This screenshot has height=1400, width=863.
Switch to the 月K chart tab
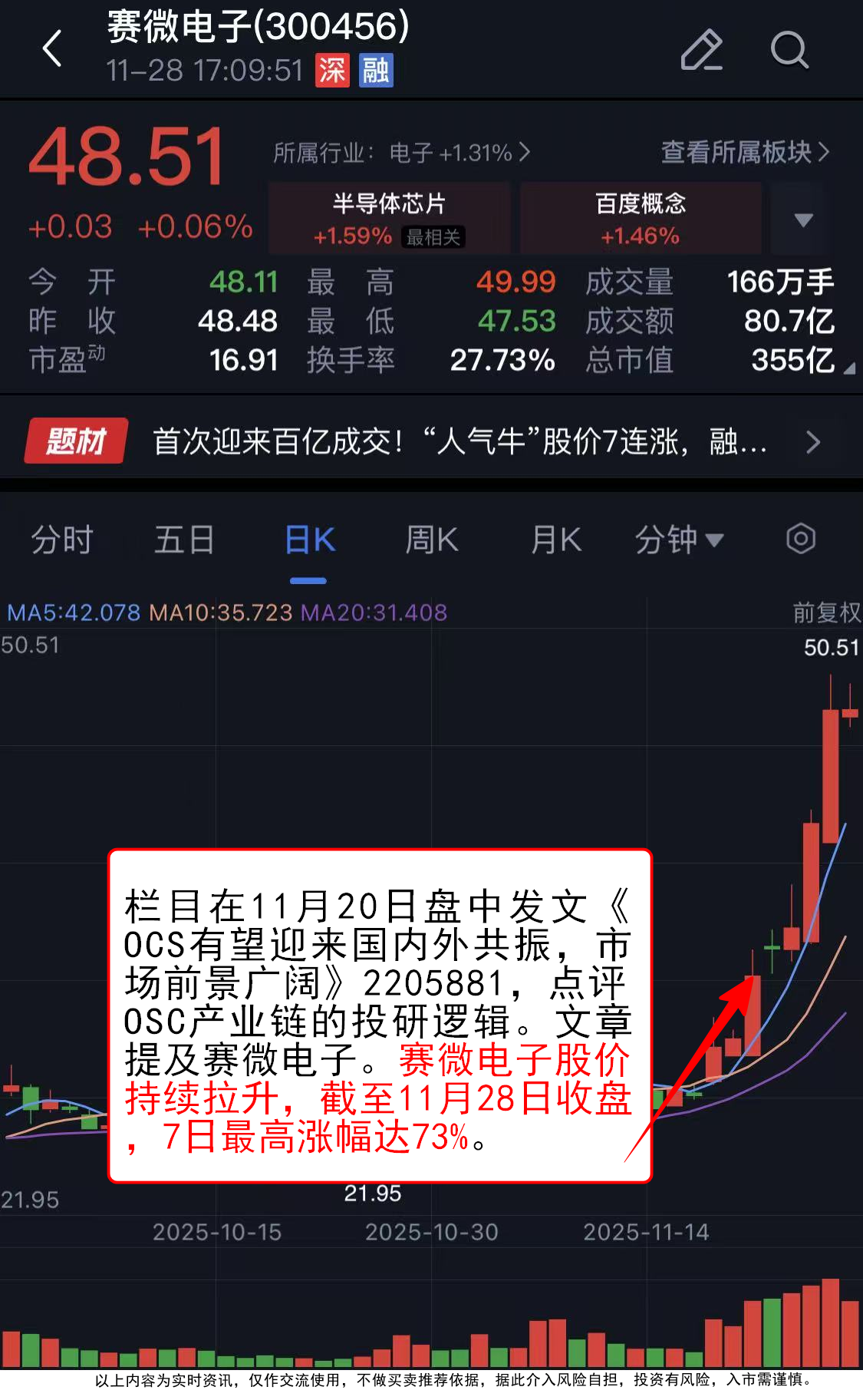pyautogui.click(x=556, y=540)
